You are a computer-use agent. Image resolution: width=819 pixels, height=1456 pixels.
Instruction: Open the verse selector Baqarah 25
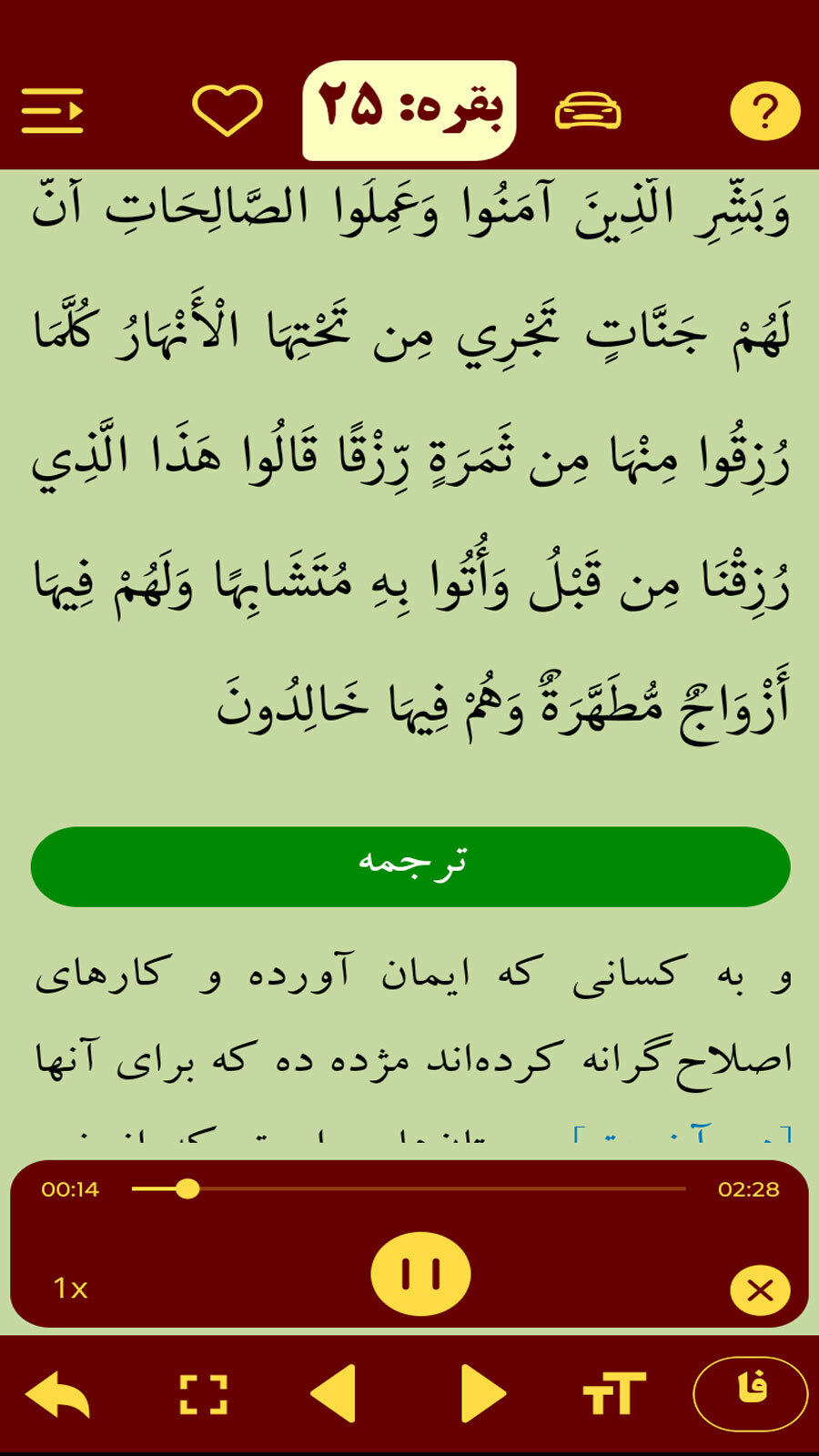(x=409, y=110)
